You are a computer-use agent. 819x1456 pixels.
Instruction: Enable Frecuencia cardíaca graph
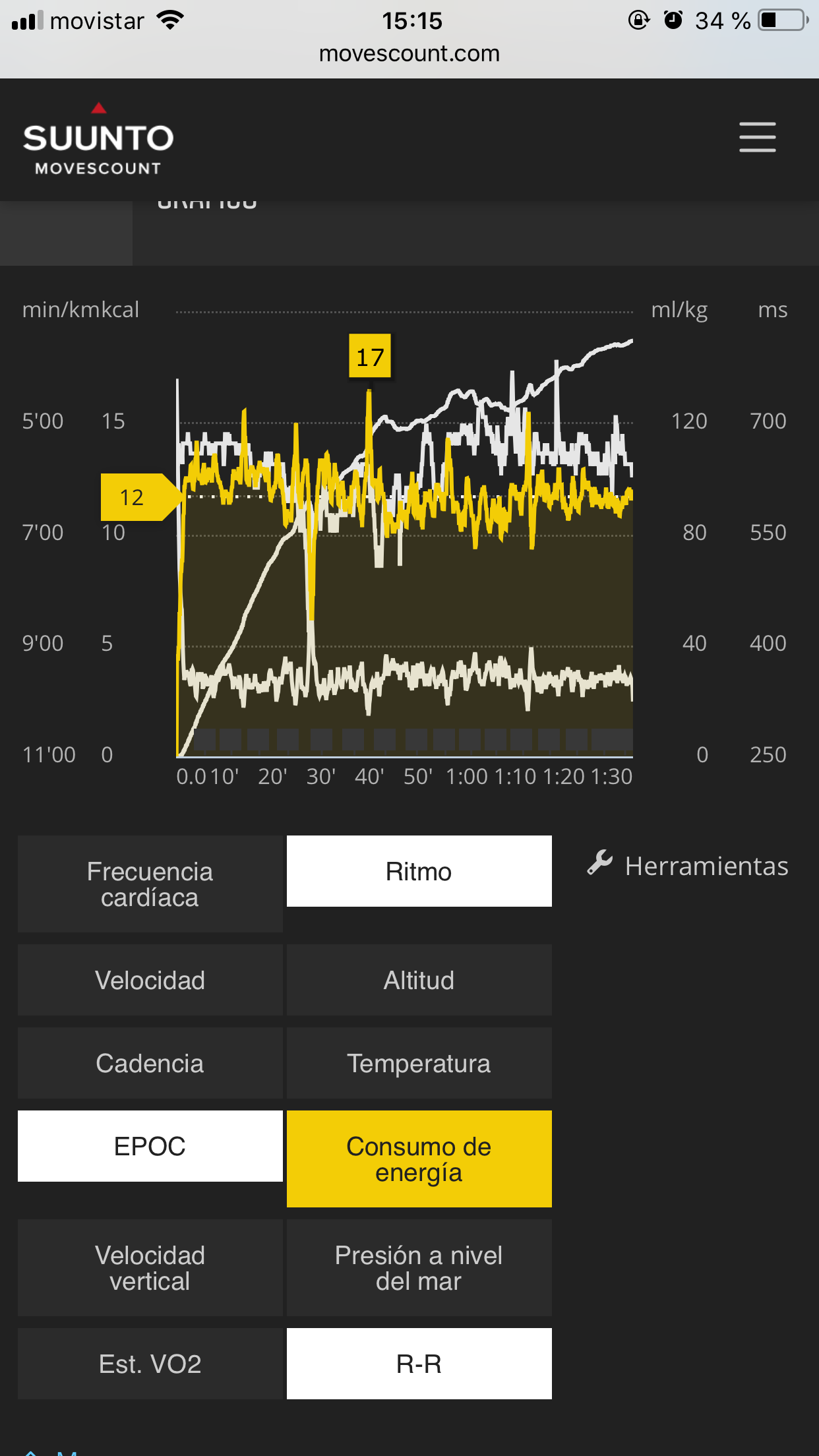[x=150, y=884]
